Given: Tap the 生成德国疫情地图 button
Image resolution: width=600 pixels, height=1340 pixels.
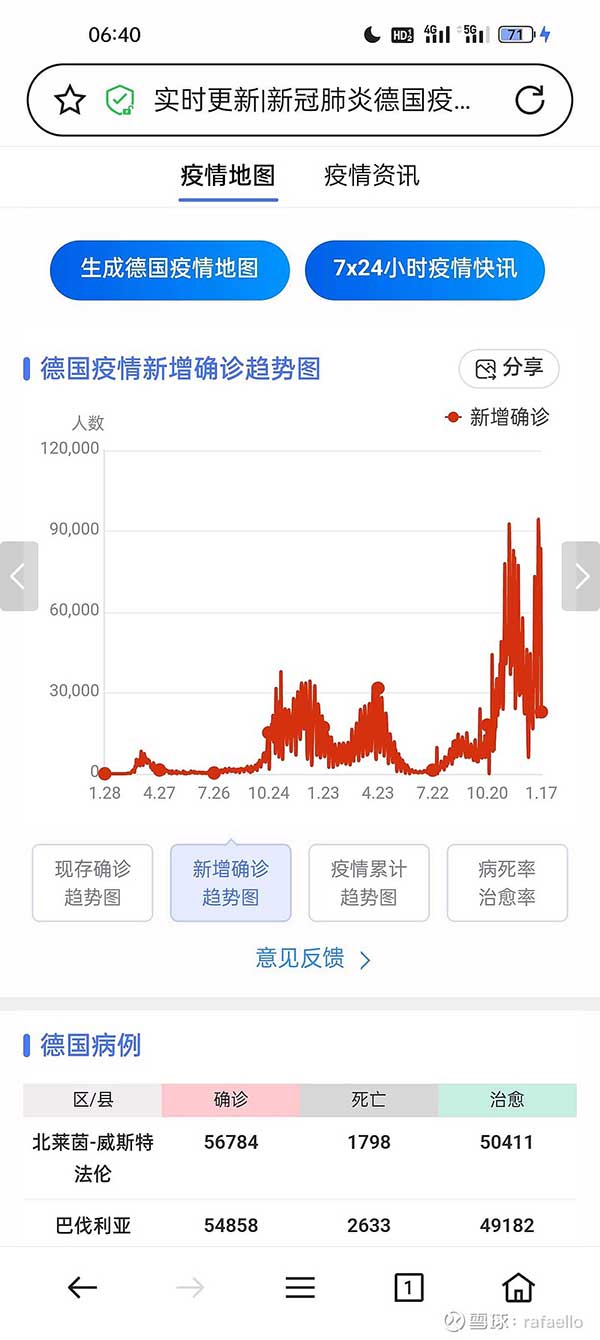Looking at the screenshot, I should 170,268.
